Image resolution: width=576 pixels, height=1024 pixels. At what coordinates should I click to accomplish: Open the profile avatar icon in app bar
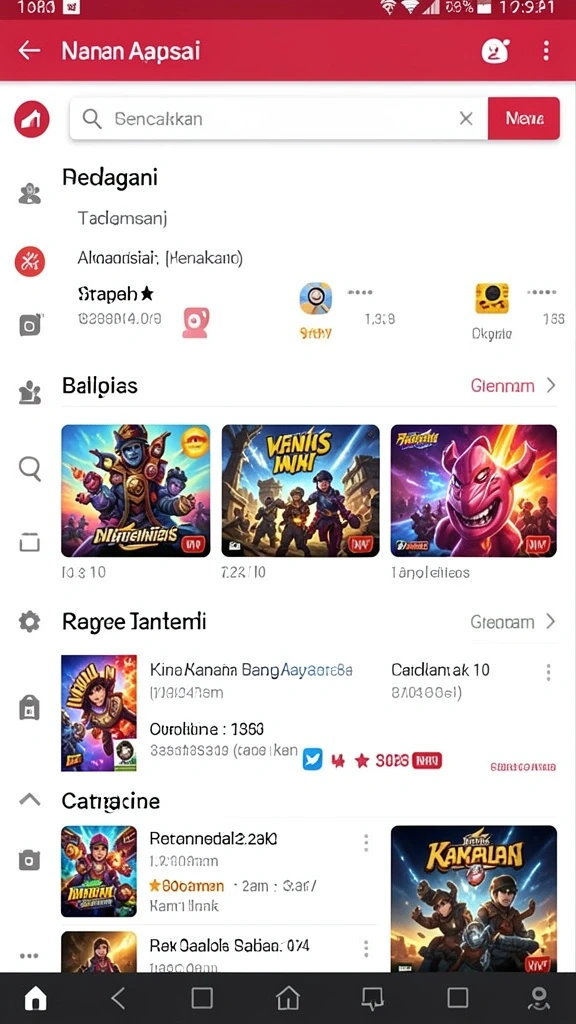(495, 50)
